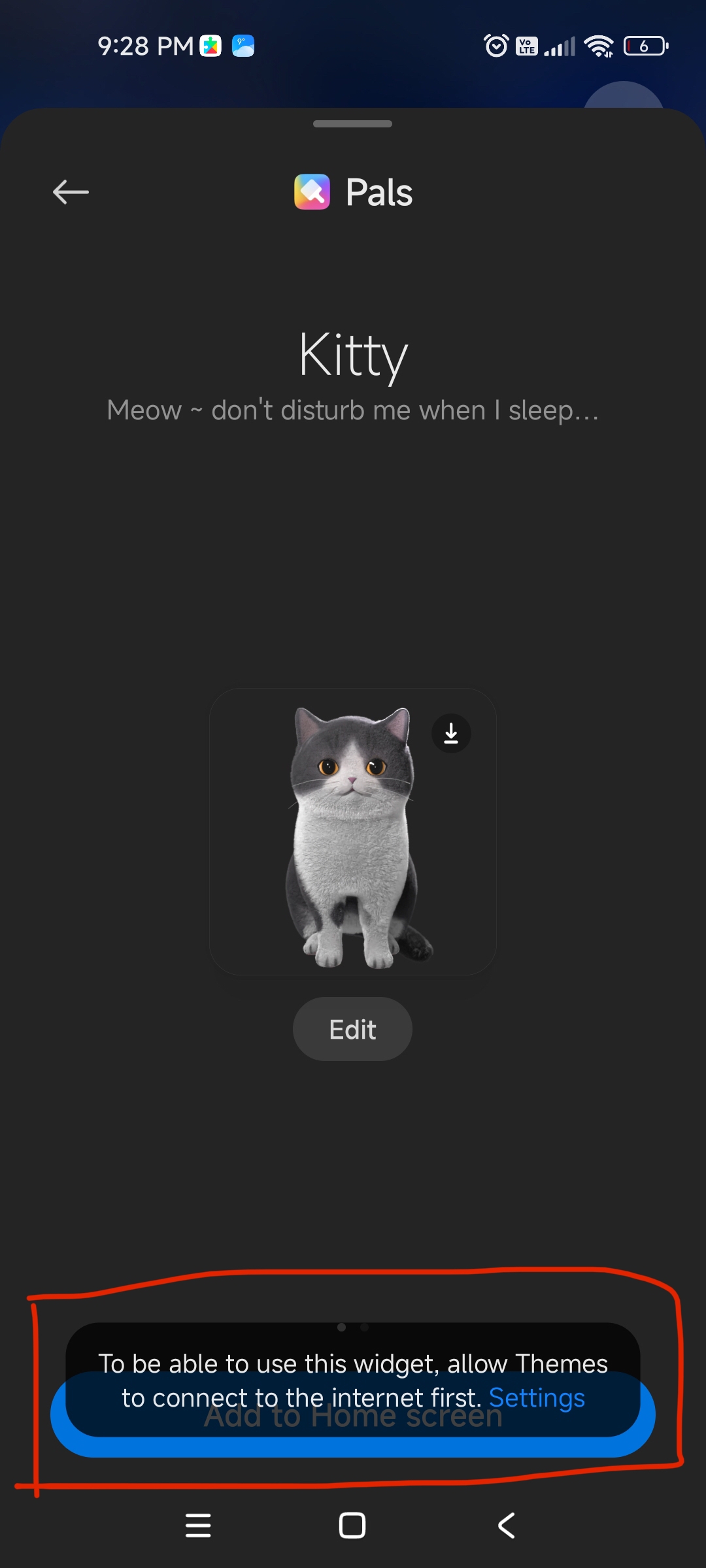706x1568 pixels.
Task: Tap the Edit button
Action: (352, 1029)
